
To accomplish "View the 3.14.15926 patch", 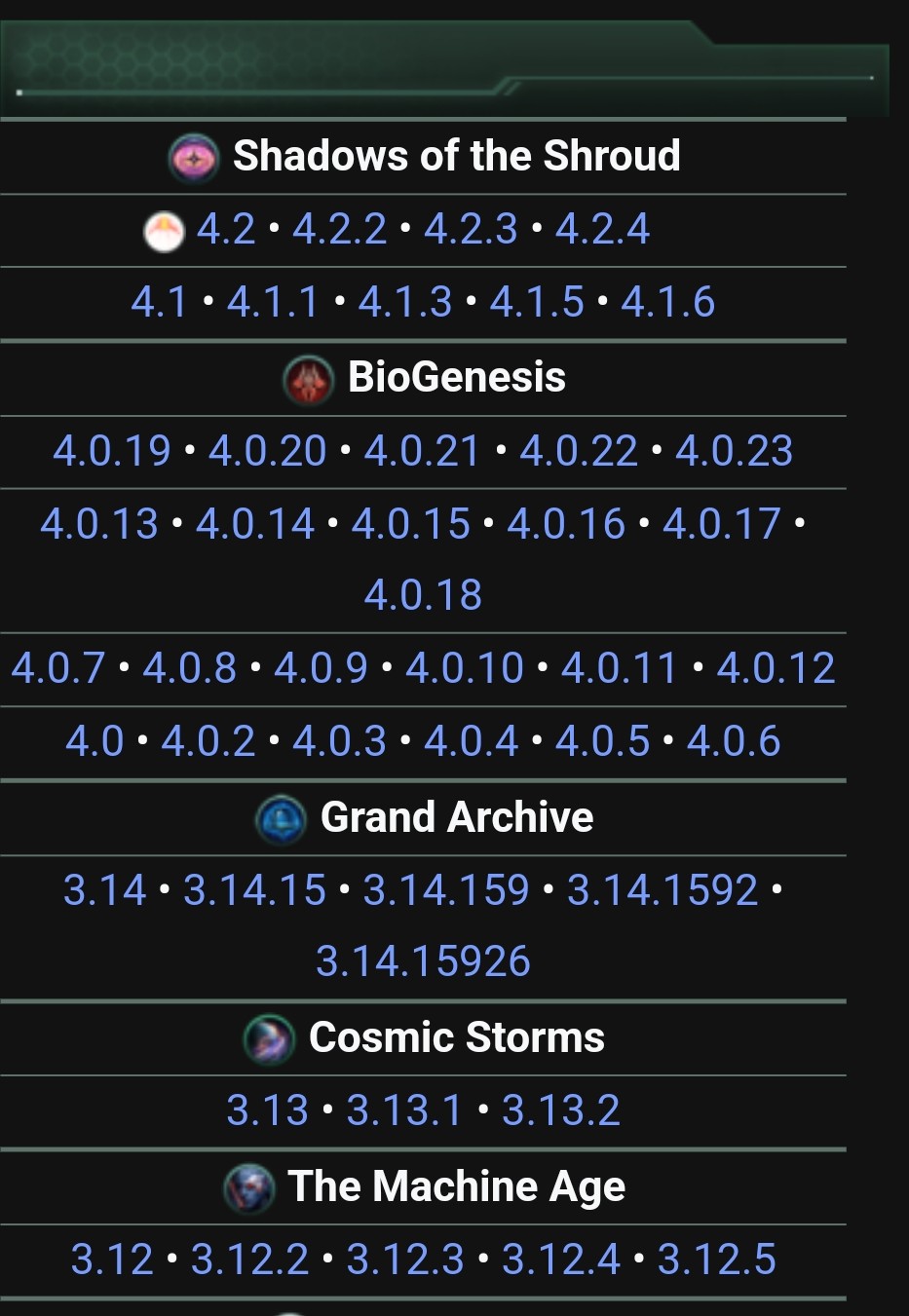I will (x=423, y=961).
